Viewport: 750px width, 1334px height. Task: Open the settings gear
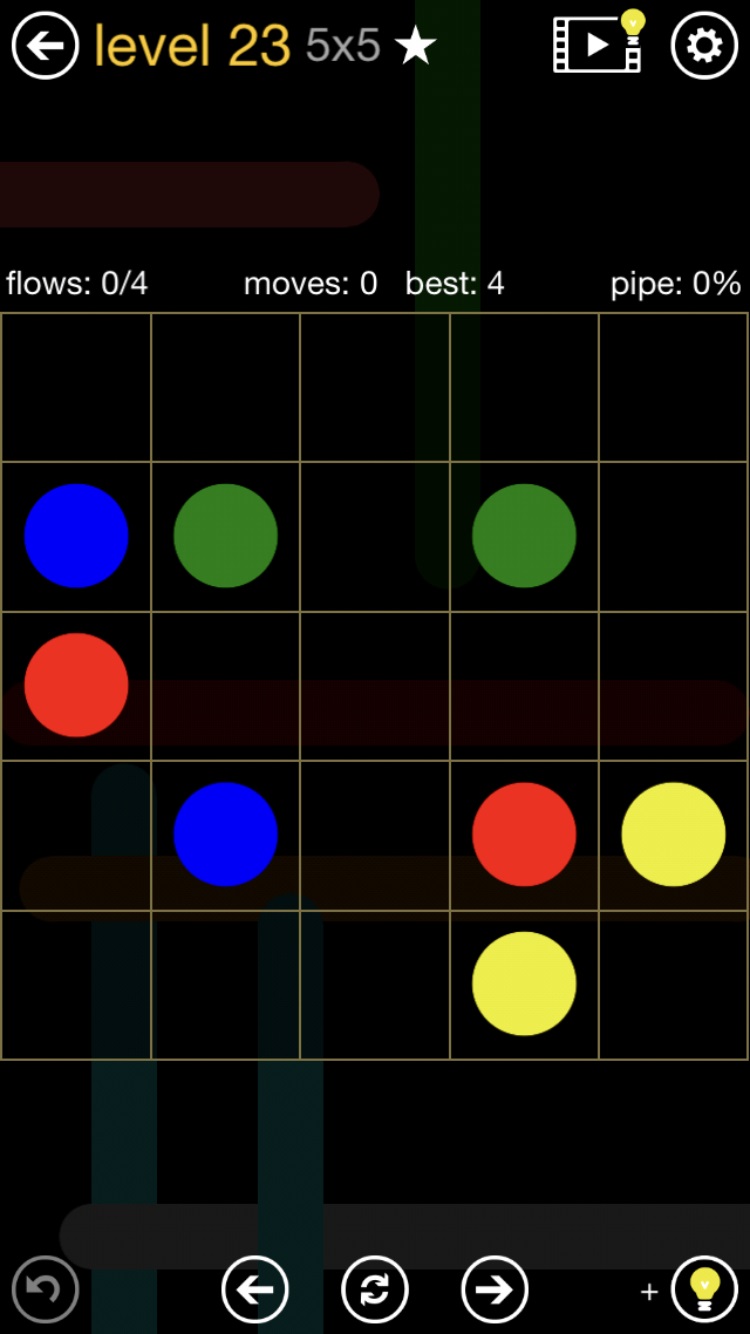704,45
